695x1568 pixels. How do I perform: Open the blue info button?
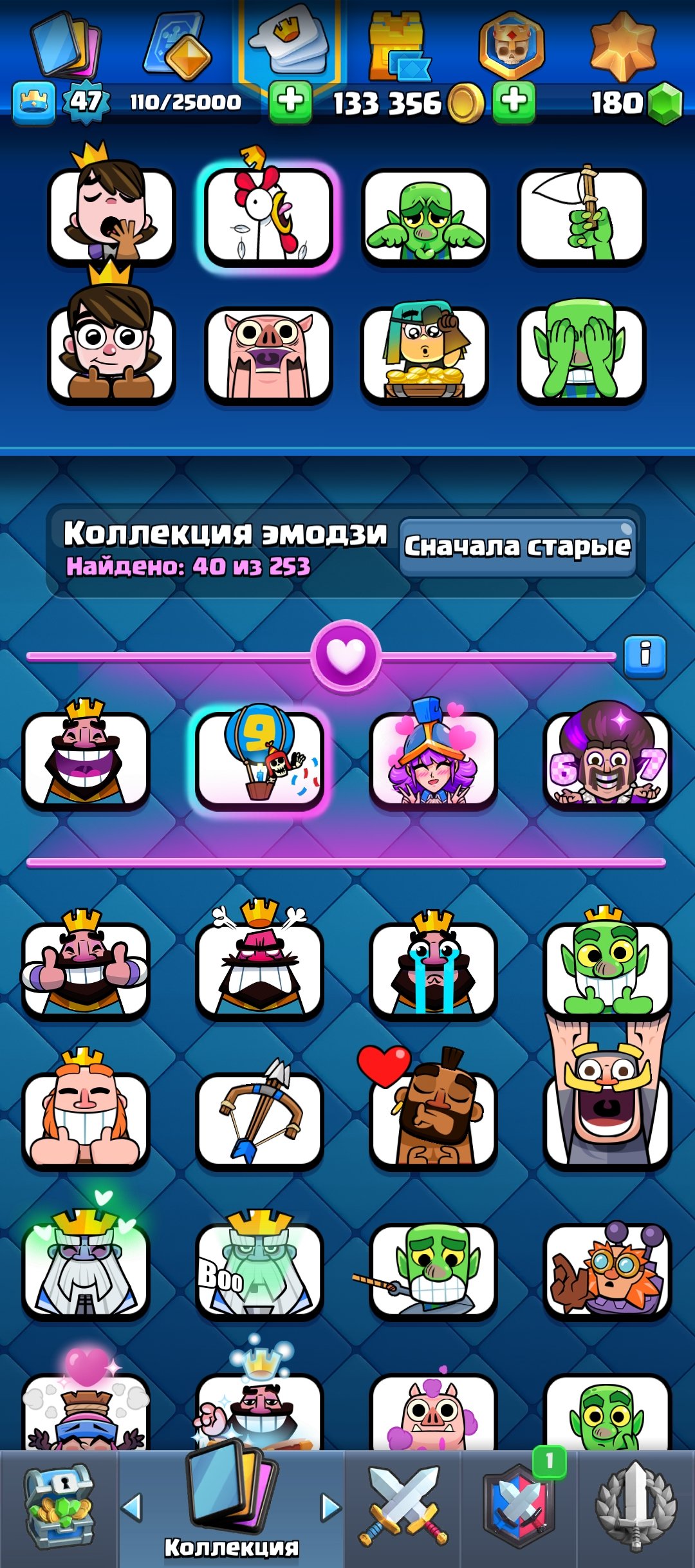tap(645, 656)
